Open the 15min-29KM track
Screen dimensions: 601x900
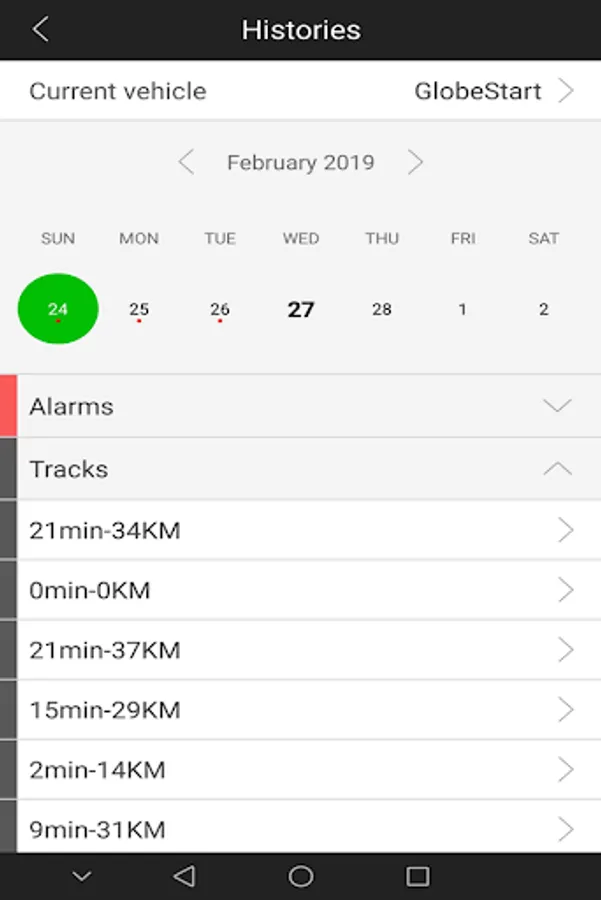point(300,710)
